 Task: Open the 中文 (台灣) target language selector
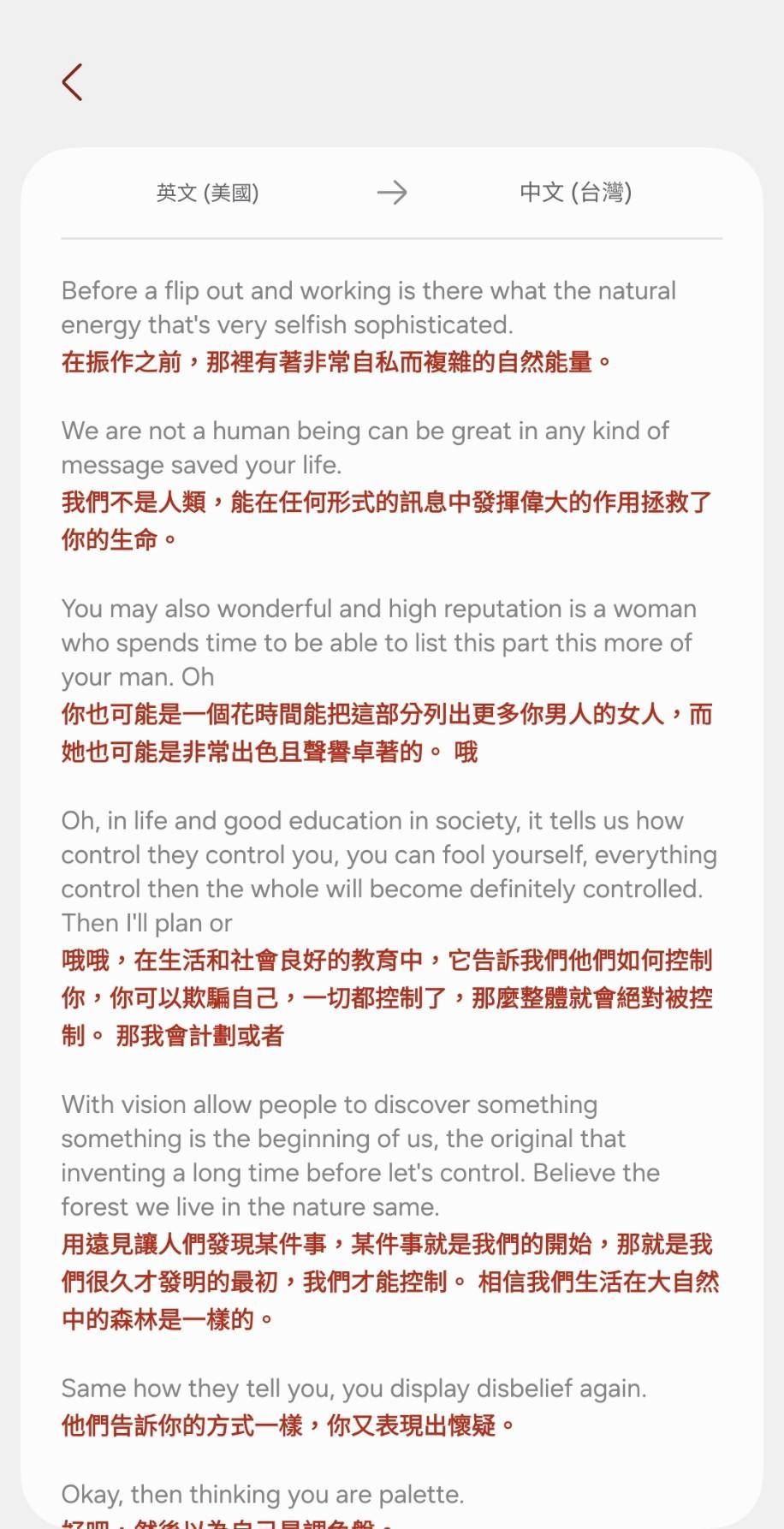click(x=575, y=193)
